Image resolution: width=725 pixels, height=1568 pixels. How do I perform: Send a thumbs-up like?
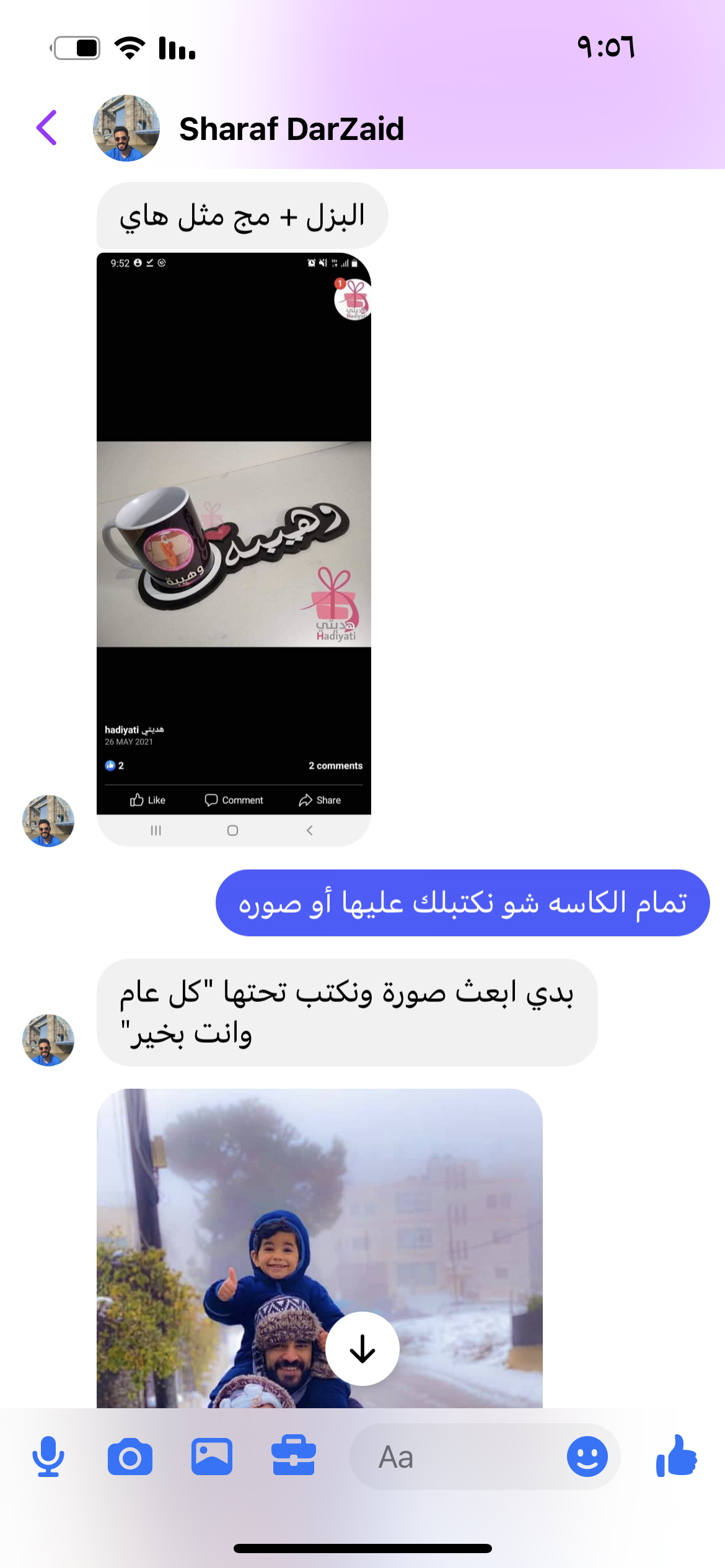[677, 1457]
